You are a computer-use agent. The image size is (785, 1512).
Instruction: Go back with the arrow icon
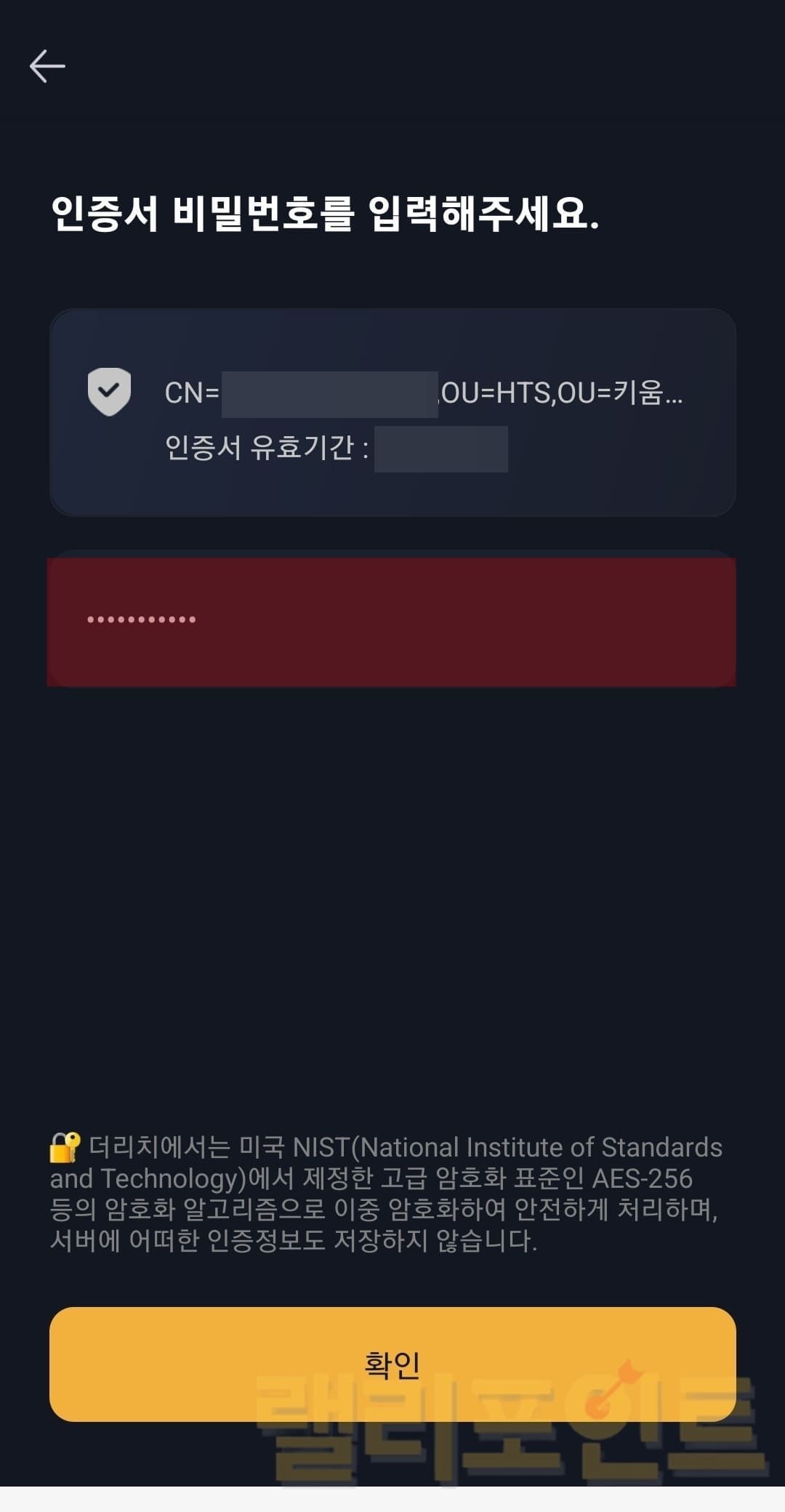(47, 66)
